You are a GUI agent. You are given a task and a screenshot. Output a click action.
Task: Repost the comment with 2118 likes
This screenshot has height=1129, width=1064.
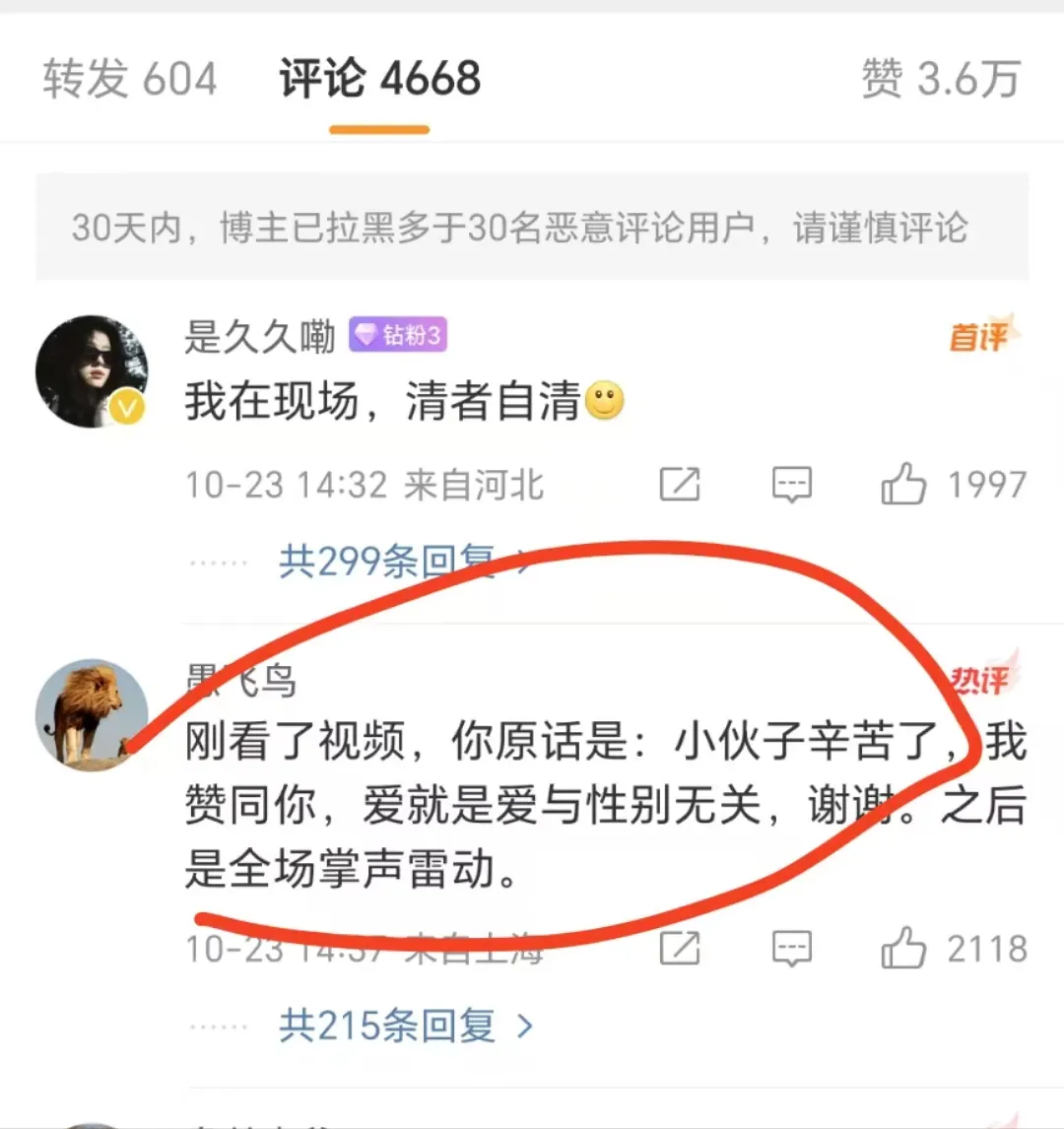[680, 949]
